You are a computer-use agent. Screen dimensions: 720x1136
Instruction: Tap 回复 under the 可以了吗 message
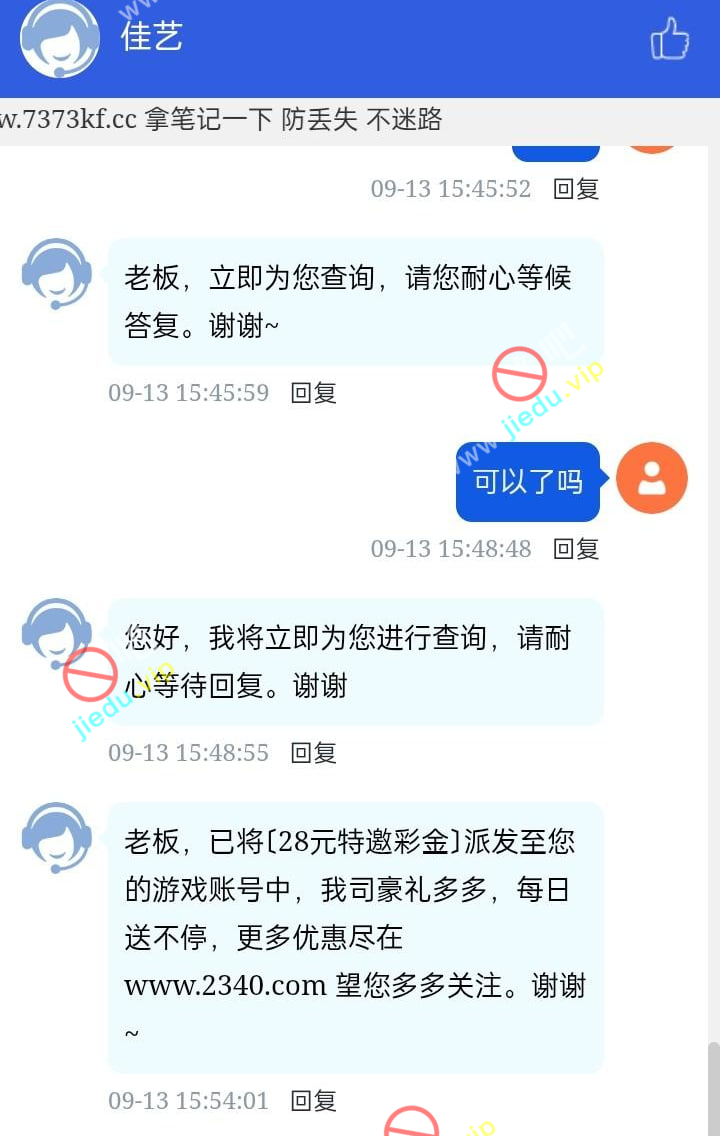576,549
